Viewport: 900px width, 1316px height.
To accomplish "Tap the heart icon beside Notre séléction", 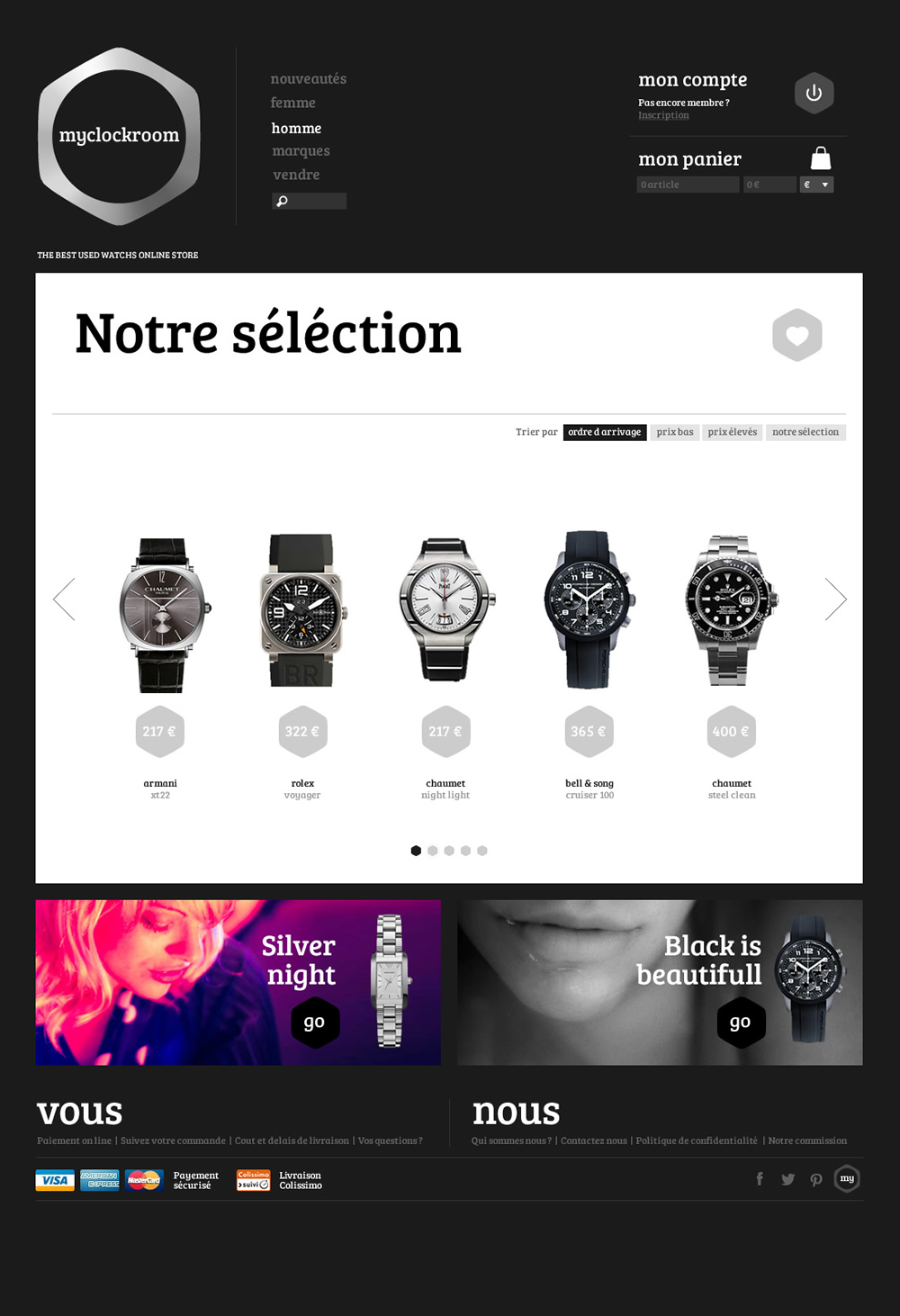I will (796, 335).
